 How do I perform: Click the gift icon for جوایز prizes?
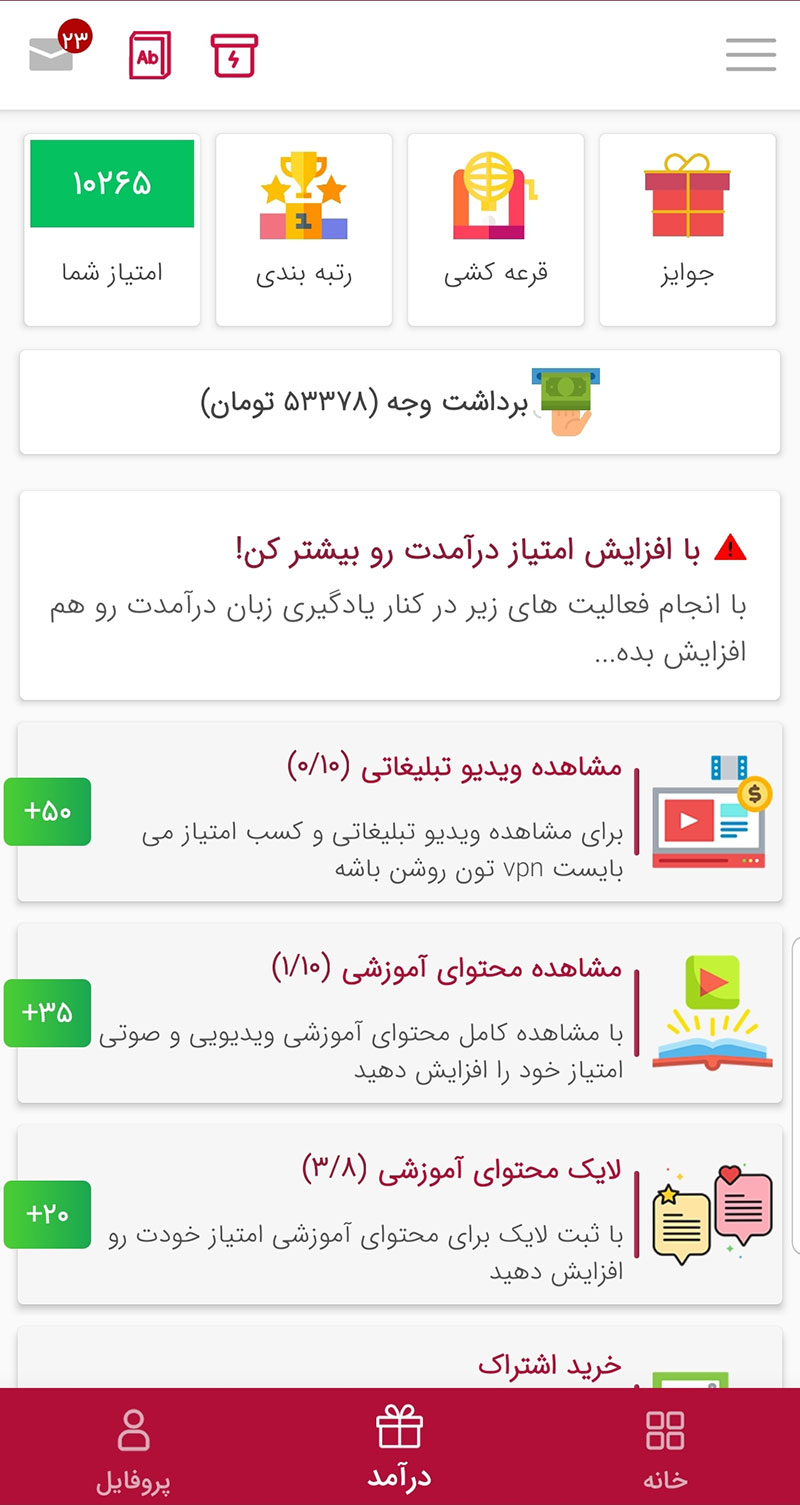(688, 197)
